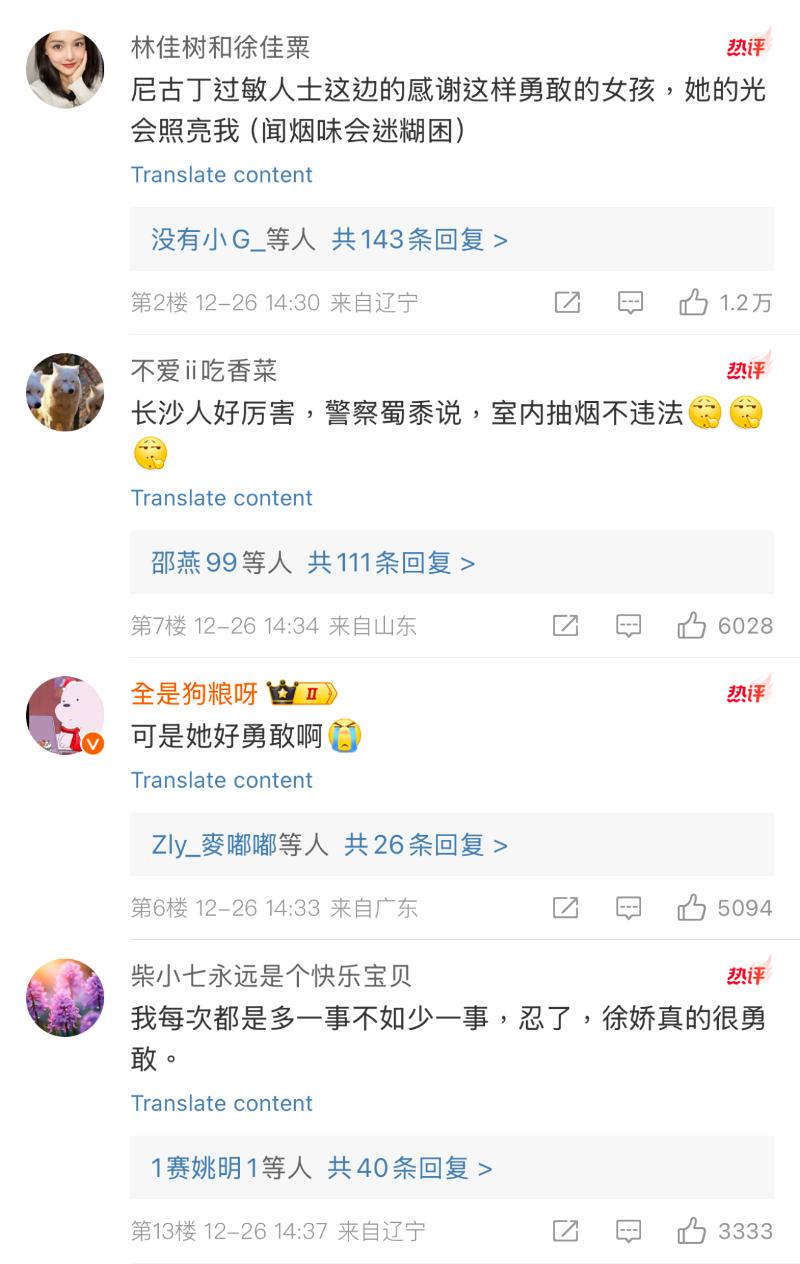The width and height of the screenshot is (800, 1264).
Task: Like the comment with 6028 likes
Action: [x=692, y=626]
